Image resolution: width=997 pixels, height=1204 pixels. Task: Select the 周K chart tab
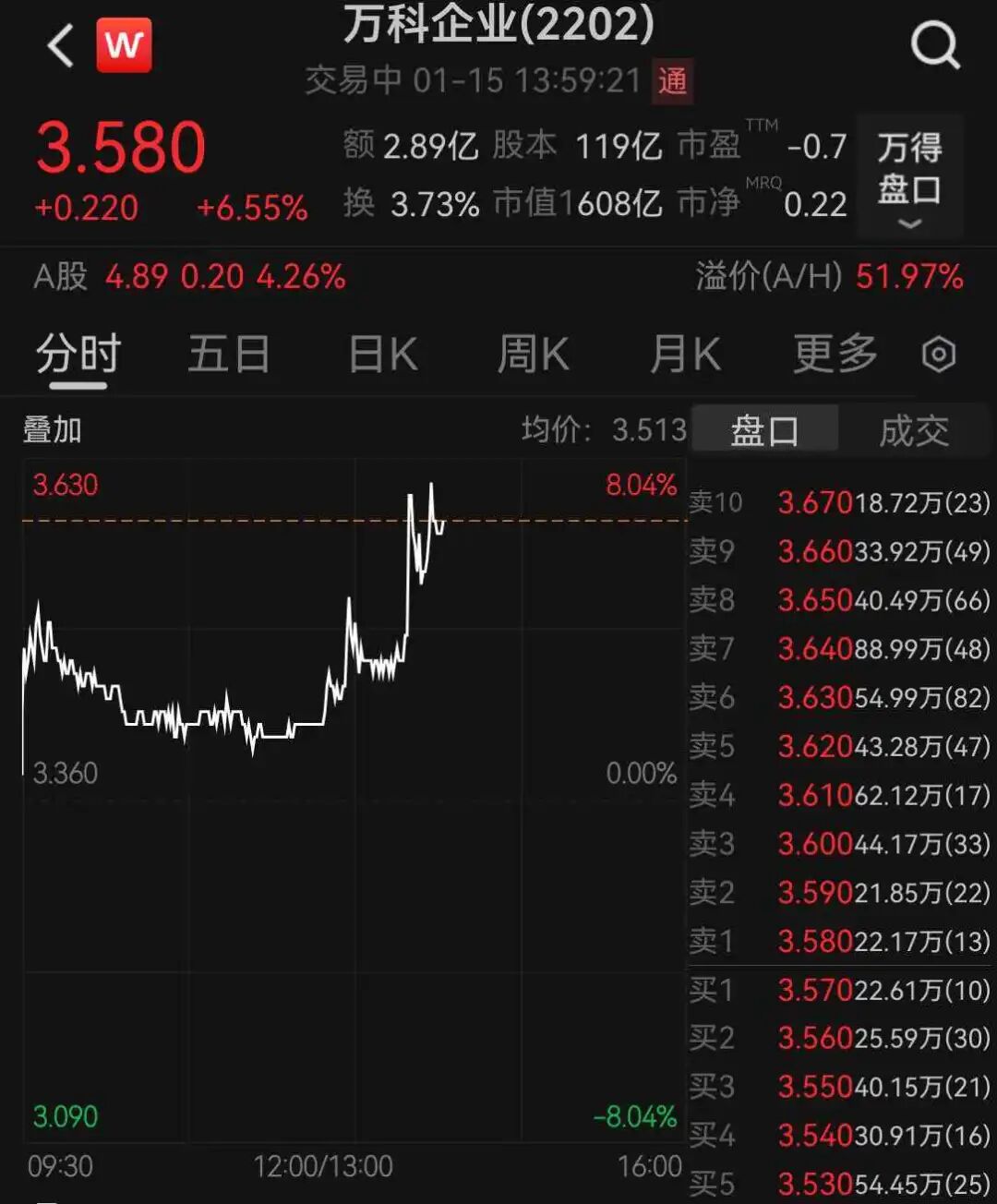tap(533, 354)
